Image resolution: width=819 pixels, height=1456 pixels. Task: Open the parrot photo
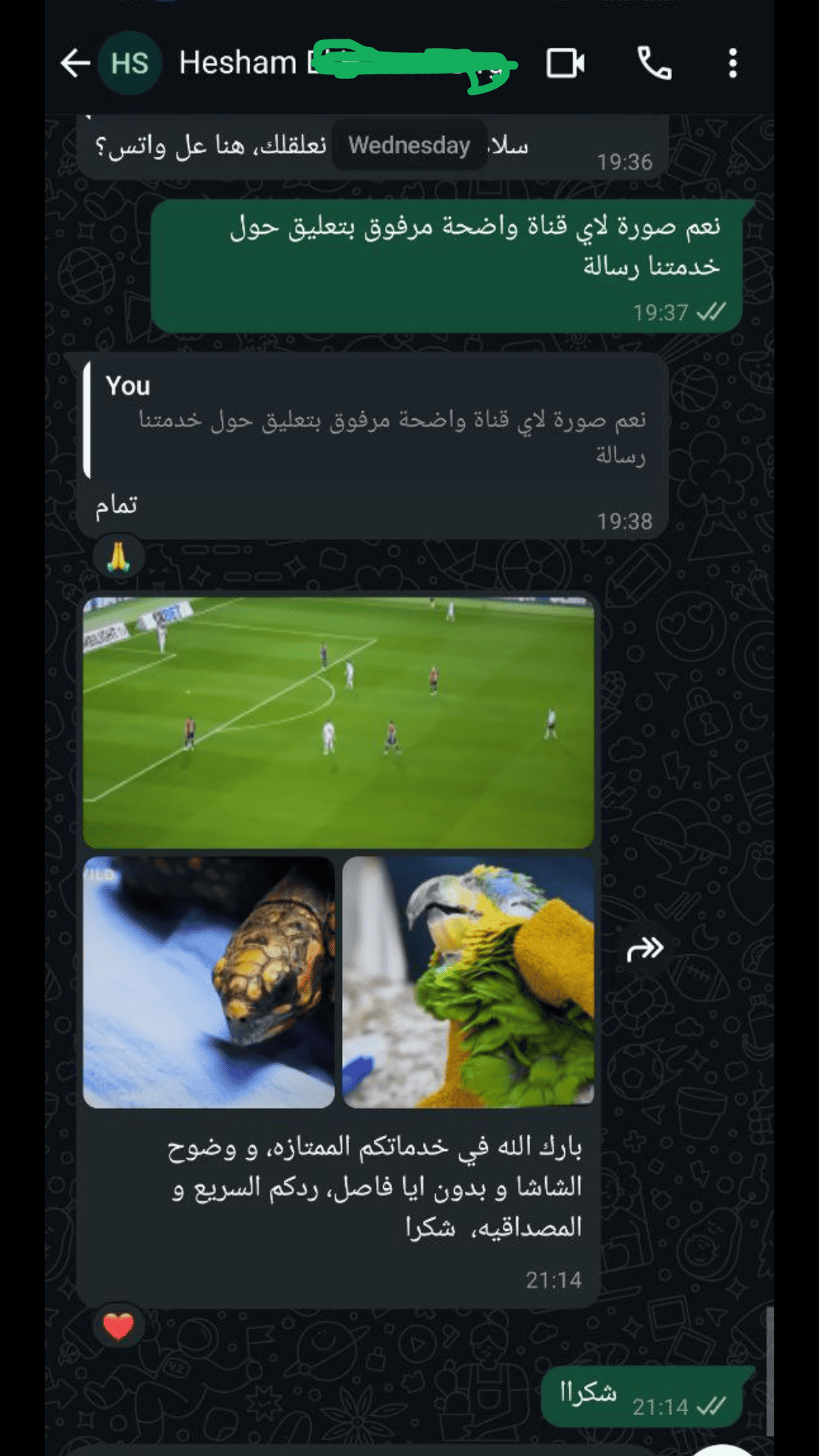(468, 982)
